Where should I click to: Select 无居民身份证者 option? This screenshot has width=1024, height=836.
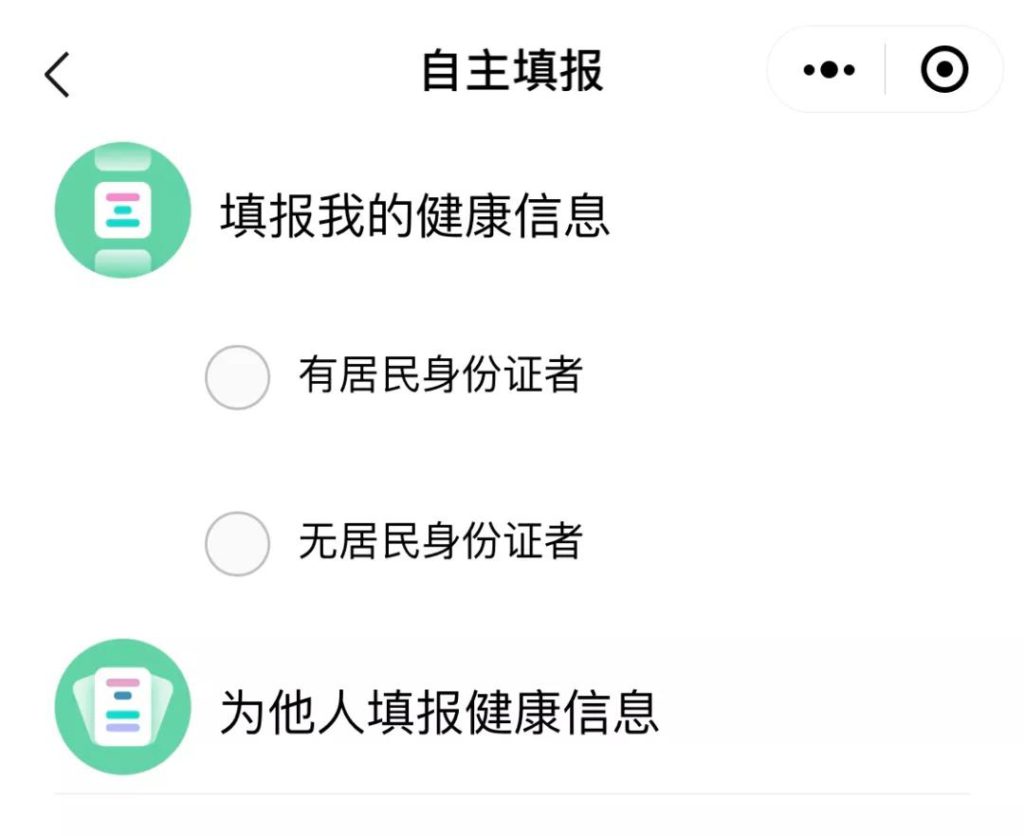coord(237,543)
